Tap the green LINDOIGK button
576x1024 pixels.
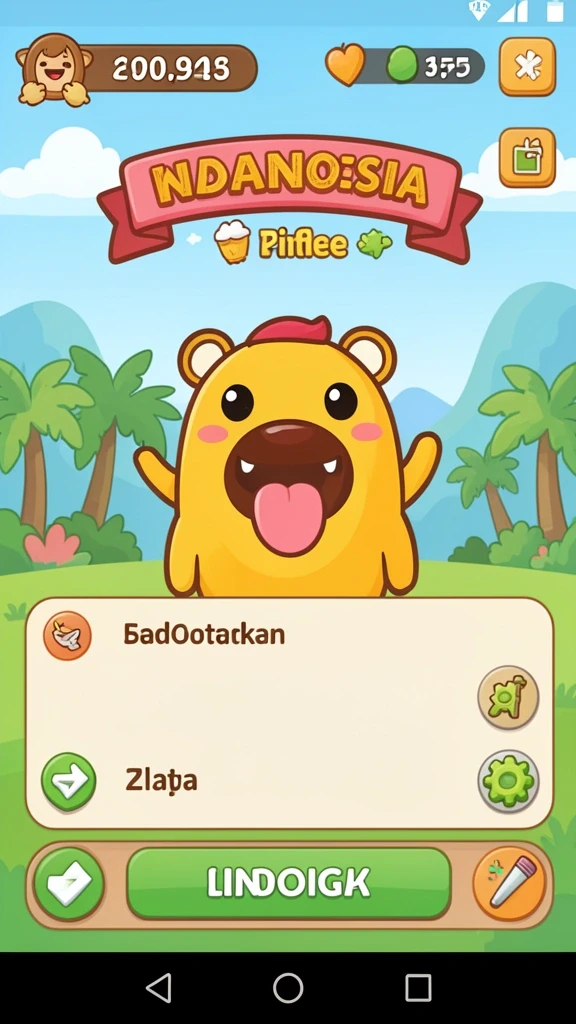(x=289, y=884)
